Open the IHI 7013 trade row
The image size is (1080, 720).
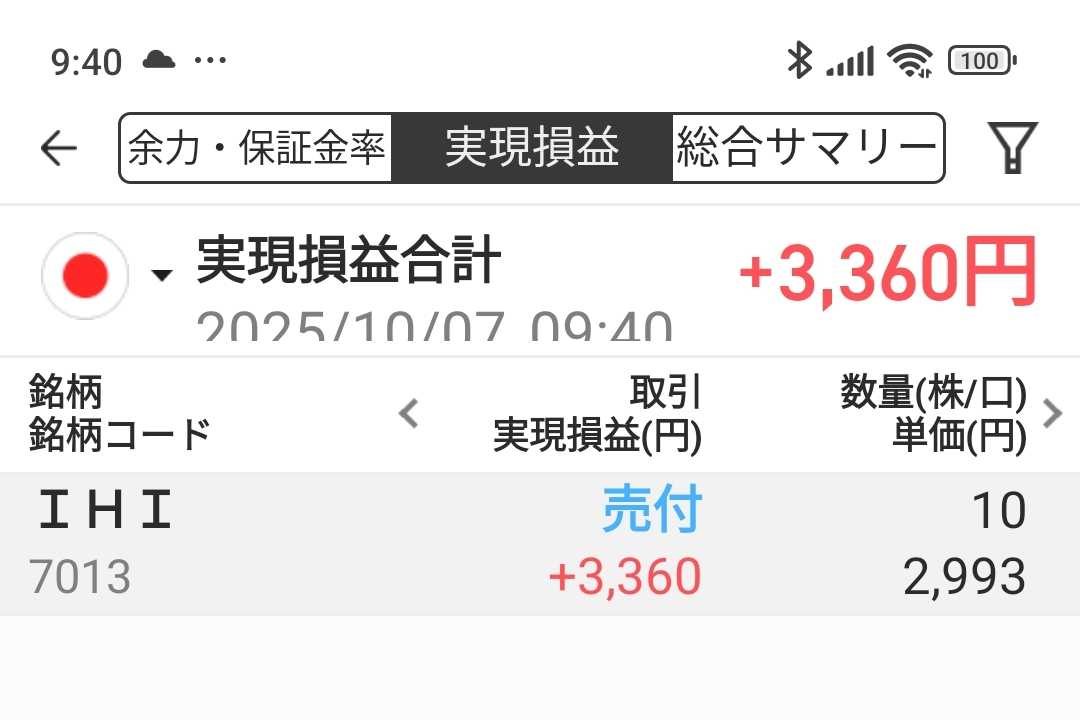(540, 544)
